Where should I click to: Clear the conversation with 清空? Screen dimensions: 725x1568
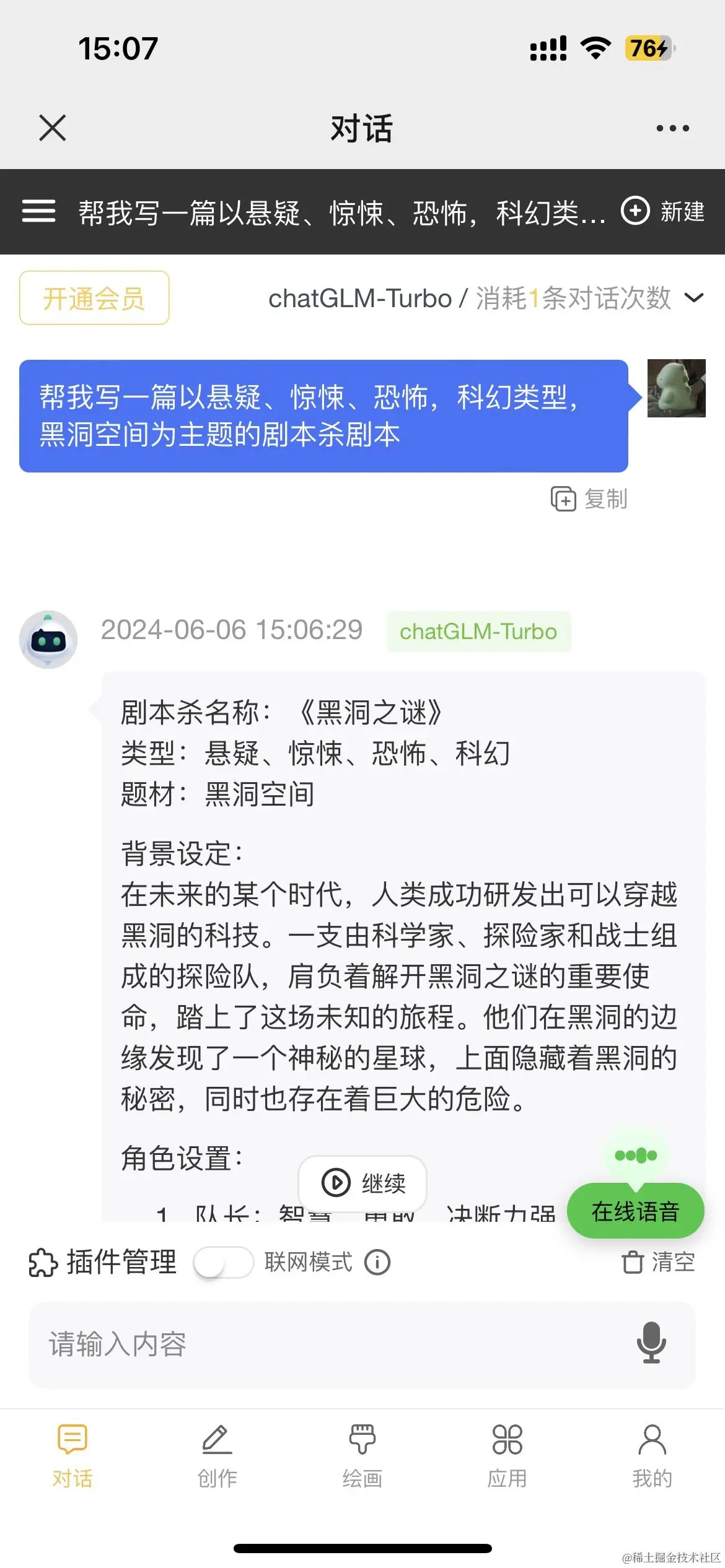658,1262
